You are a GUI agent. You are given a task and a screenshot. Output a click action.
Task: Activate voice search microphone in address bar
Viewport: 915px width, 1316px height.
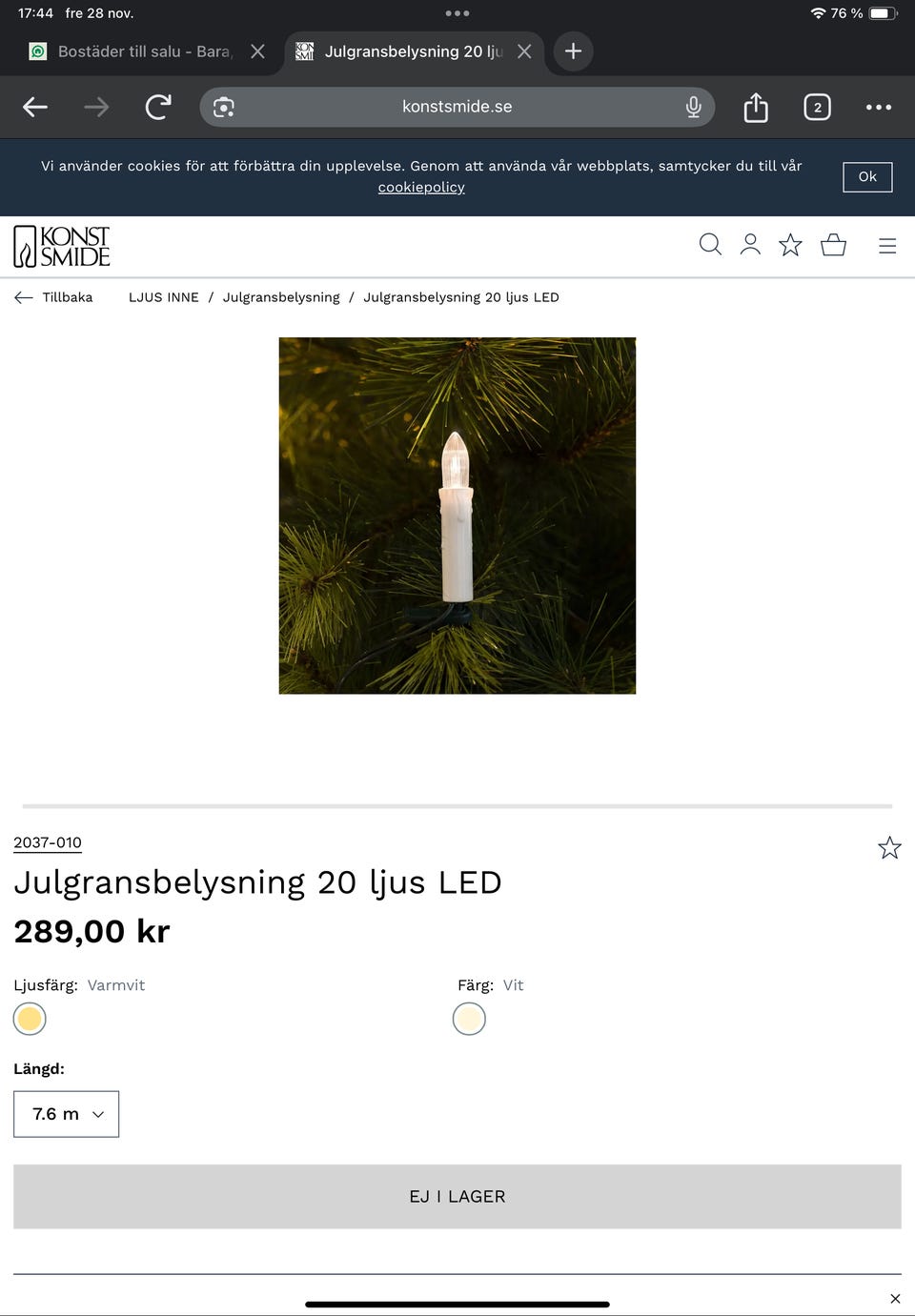click(x=693, y=107)
